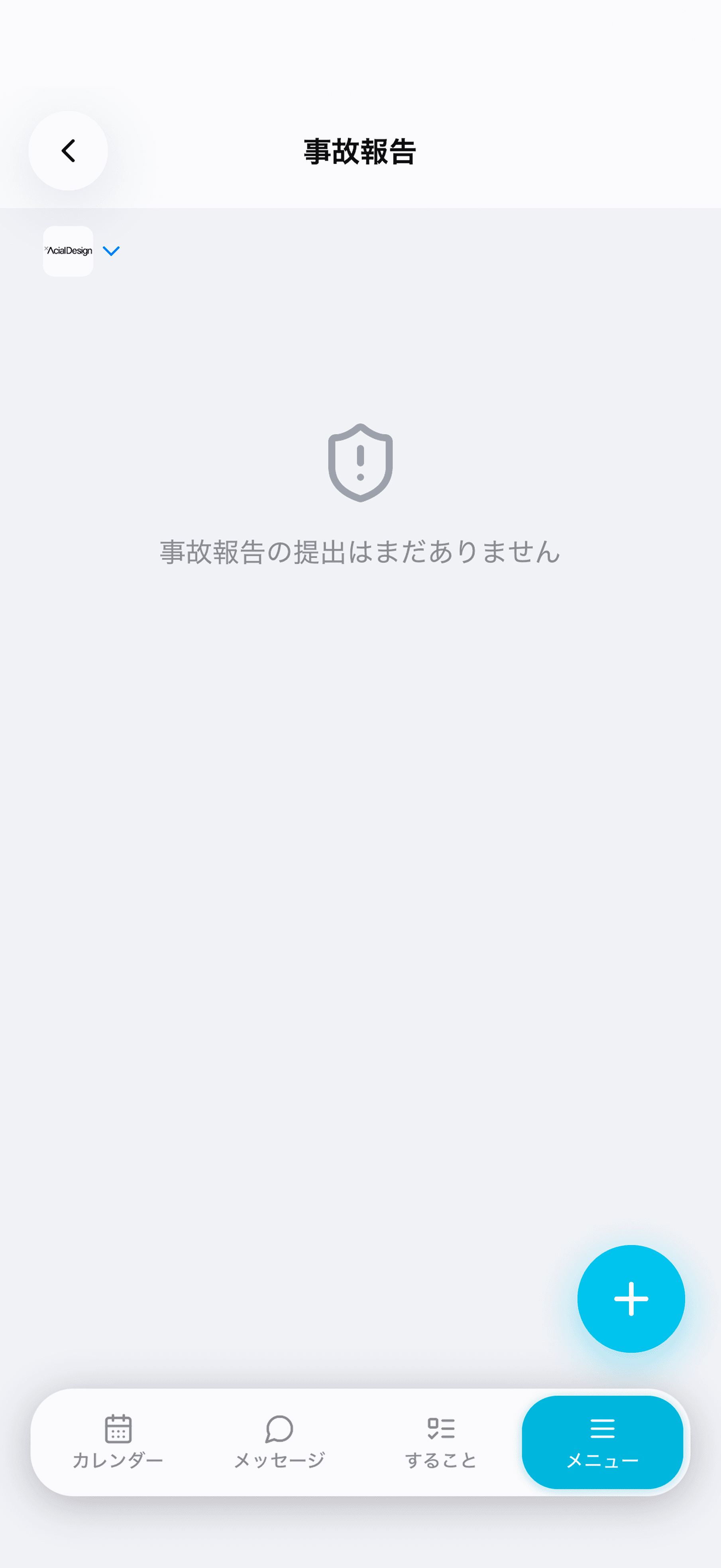Expand the organization selector dropdown
The width and height of the screenshot is (721, 1568).
tap(111, 250)
